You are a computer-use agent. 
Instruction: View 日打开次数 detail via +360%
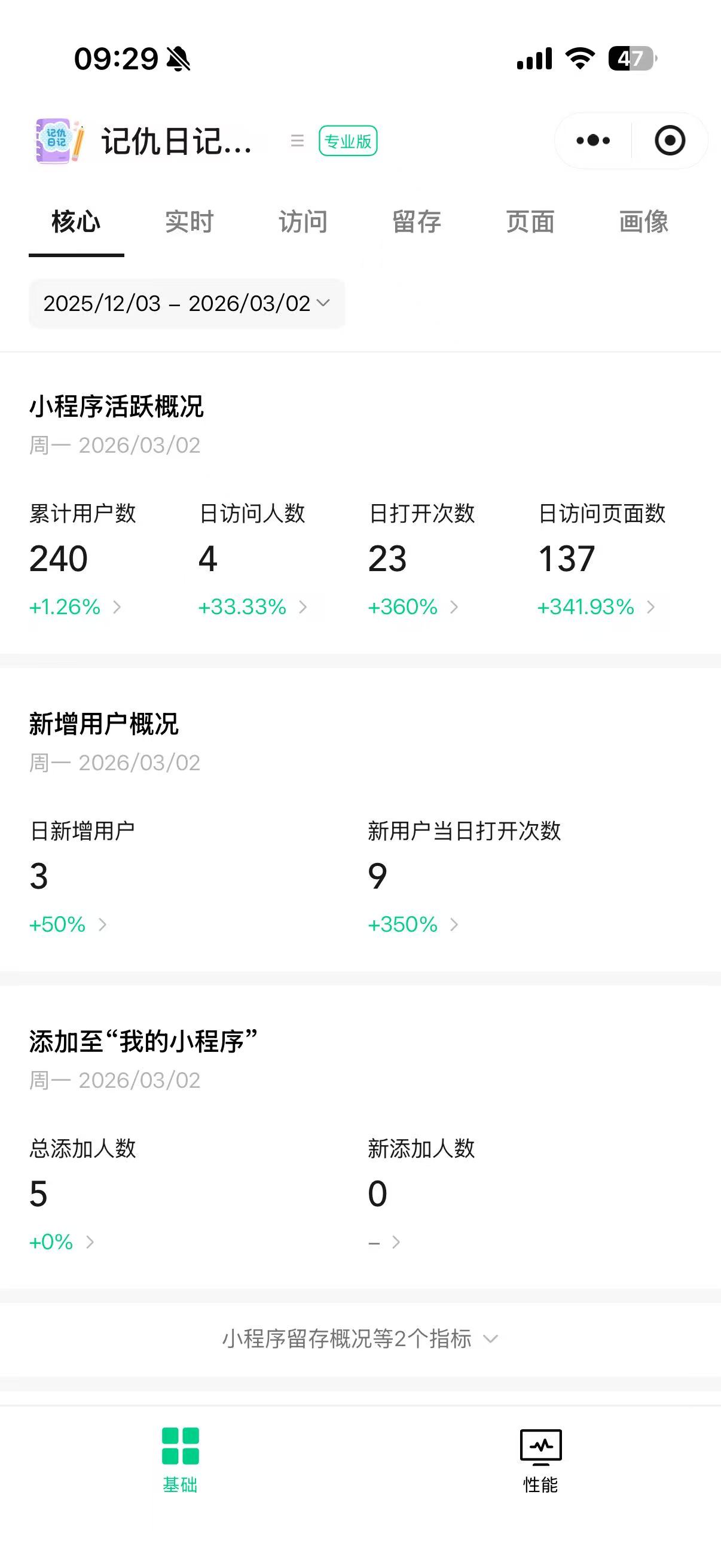pyautogui.click(x=413, y=607)
